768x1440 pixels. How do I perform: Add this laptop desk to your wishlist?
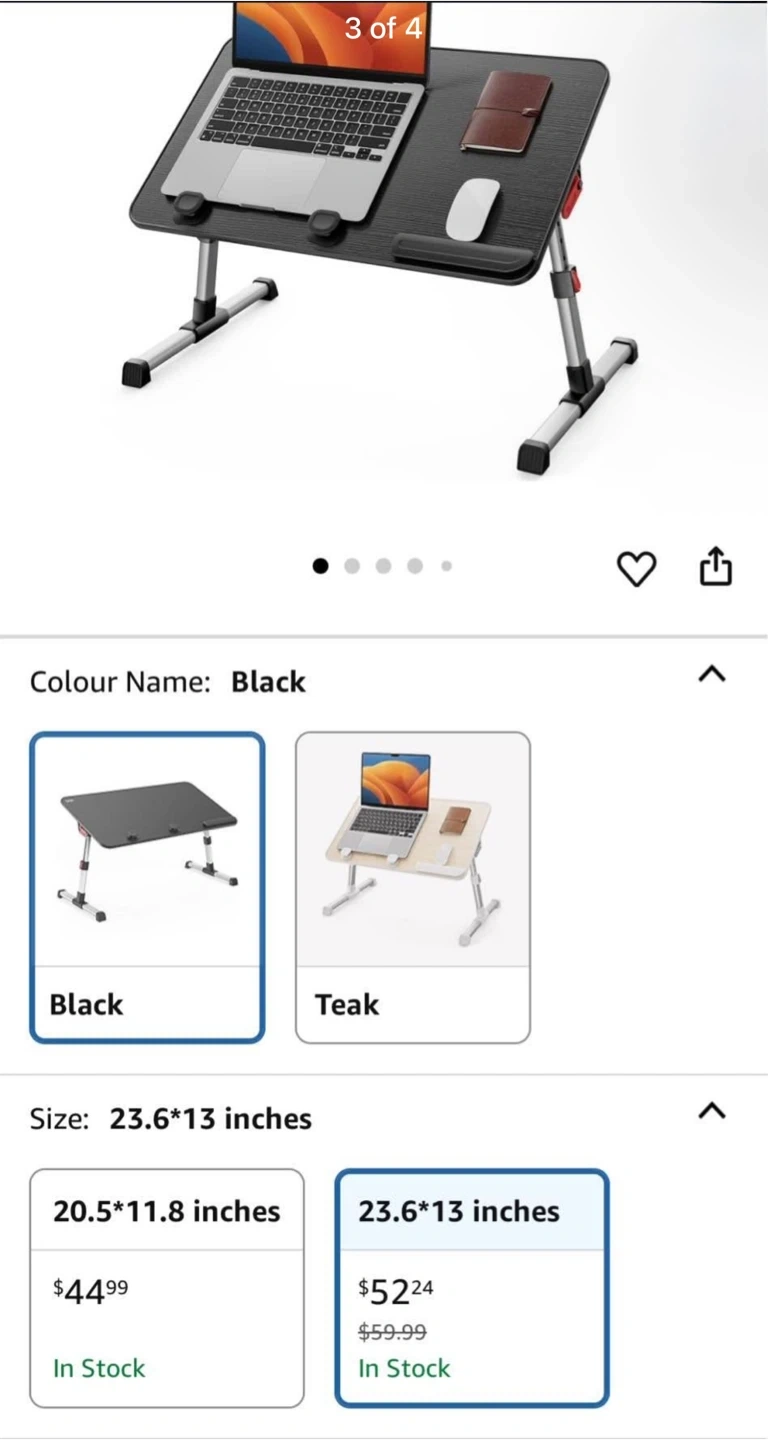[x=636, y=569]
